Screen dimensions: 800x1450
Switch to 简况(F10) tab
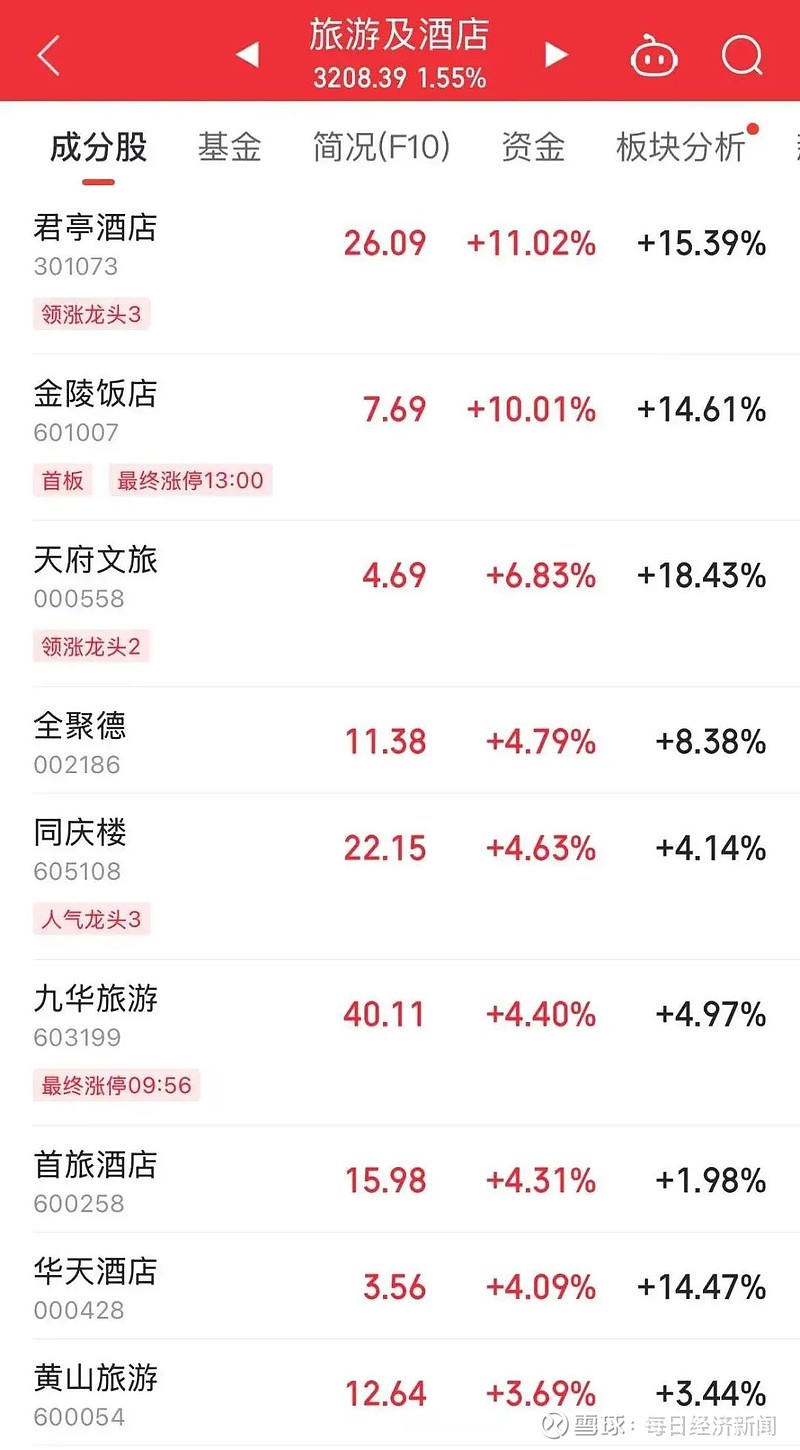coord(380,146)
